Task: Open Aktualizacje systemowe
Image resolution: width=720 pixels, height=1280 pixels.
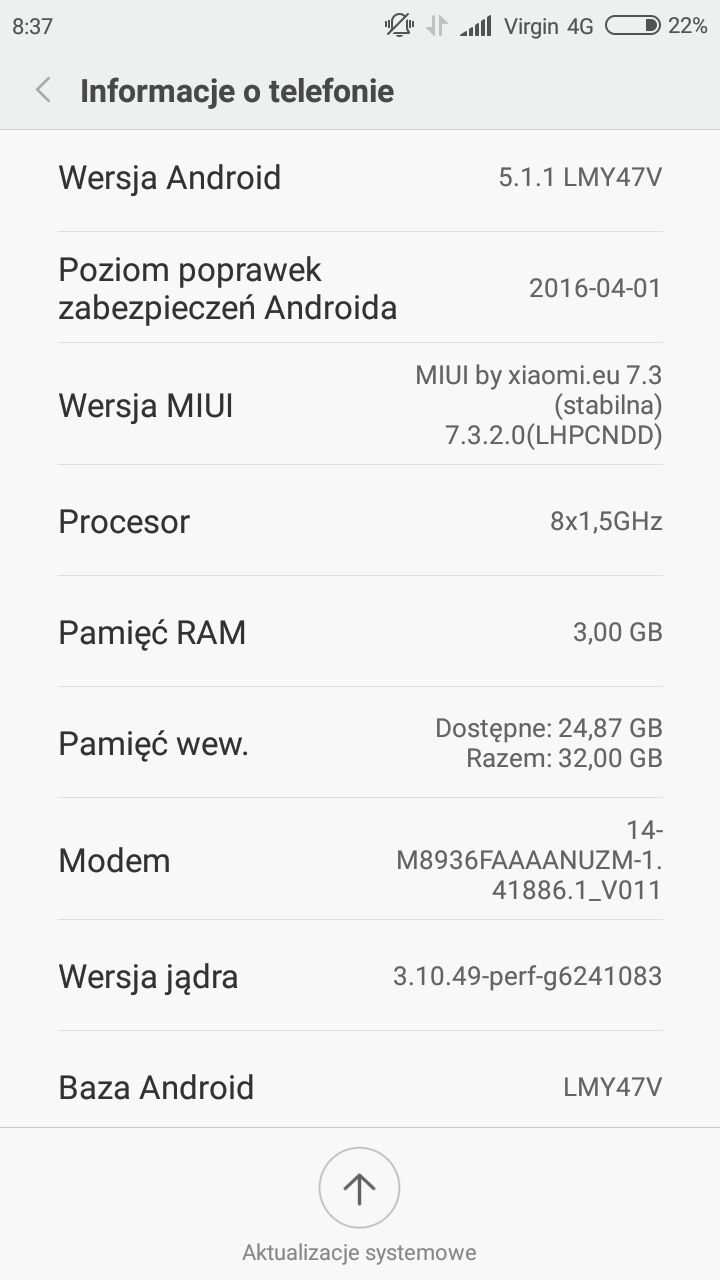Action: click(359, 1189)
